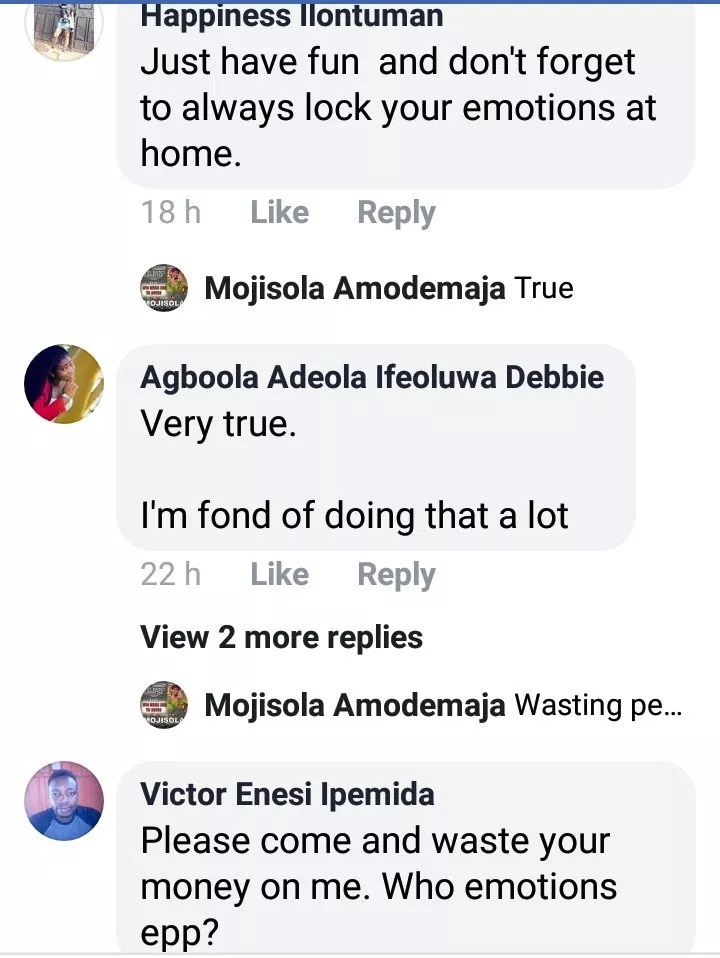Expand View 2 more replies
Screen dimensions: 720x958
click(281, 637)
